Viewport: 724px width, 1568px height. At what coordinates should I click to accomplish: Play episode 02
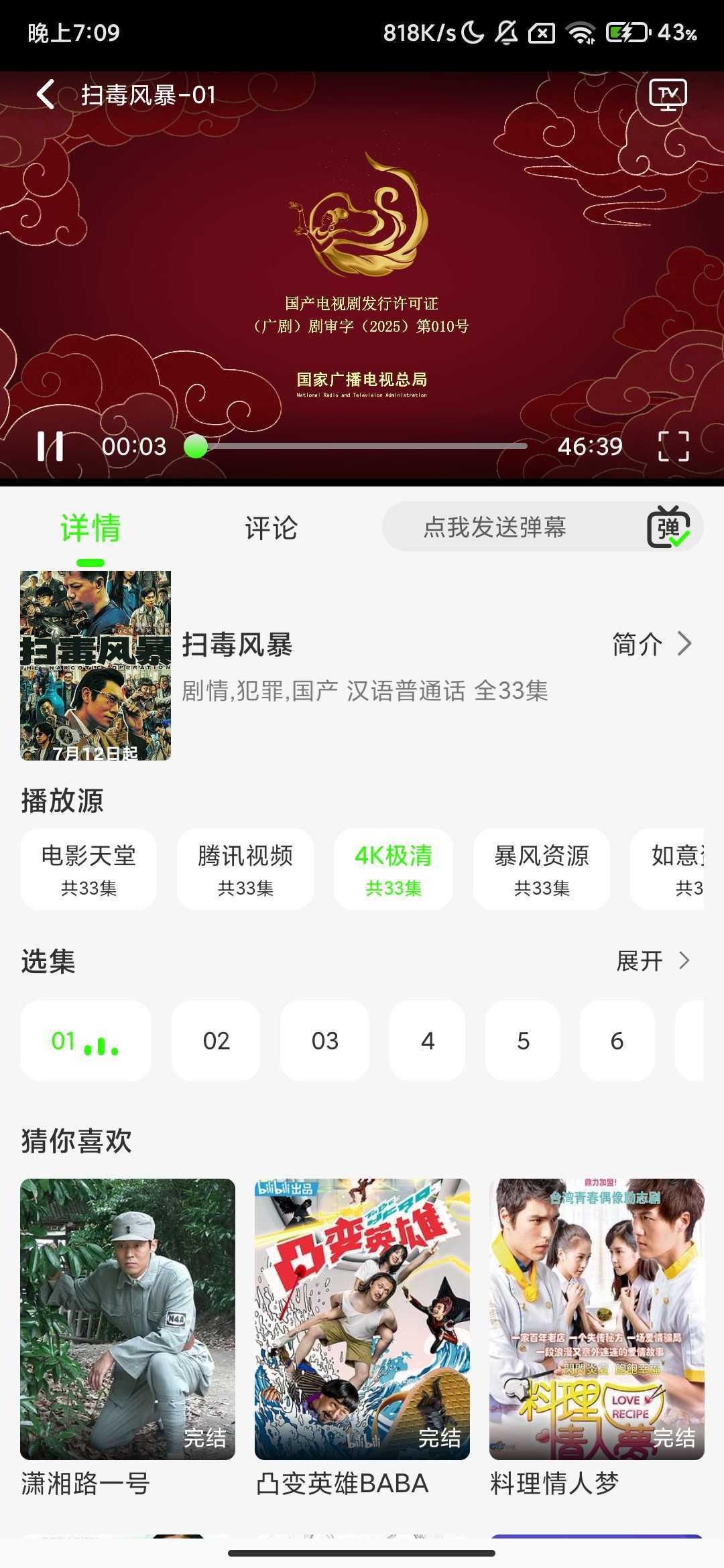pyautogui.click(x=216, y=1041)
